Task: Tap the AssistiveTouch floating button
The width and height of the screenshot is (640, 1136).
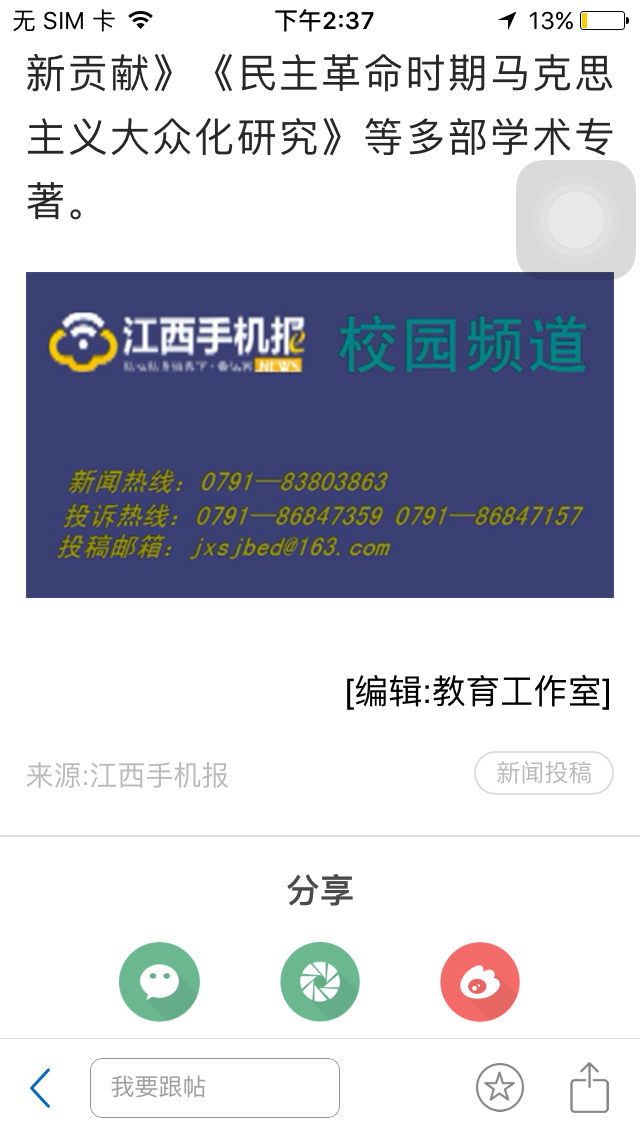Action: click(x=576, y=219)
